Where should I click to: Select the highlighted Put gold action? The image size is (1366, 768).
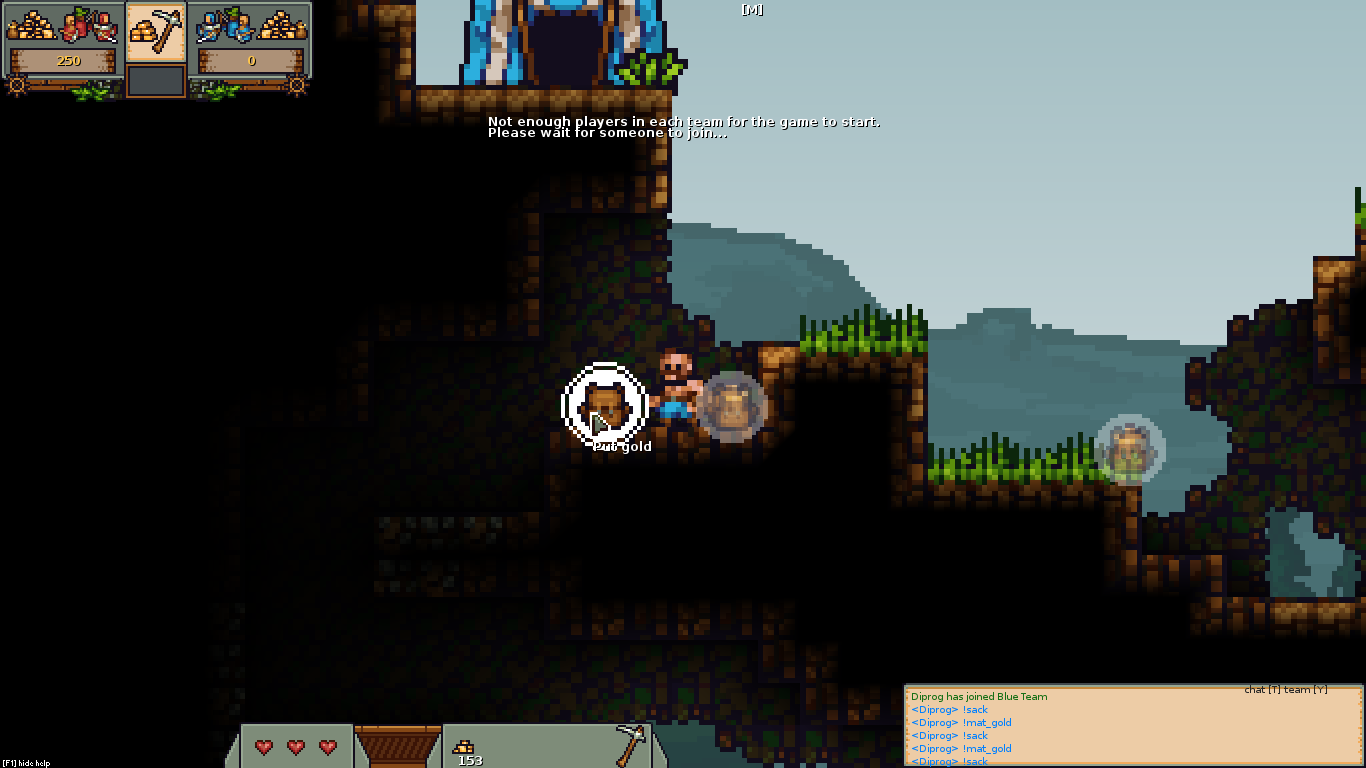[604, 404]
